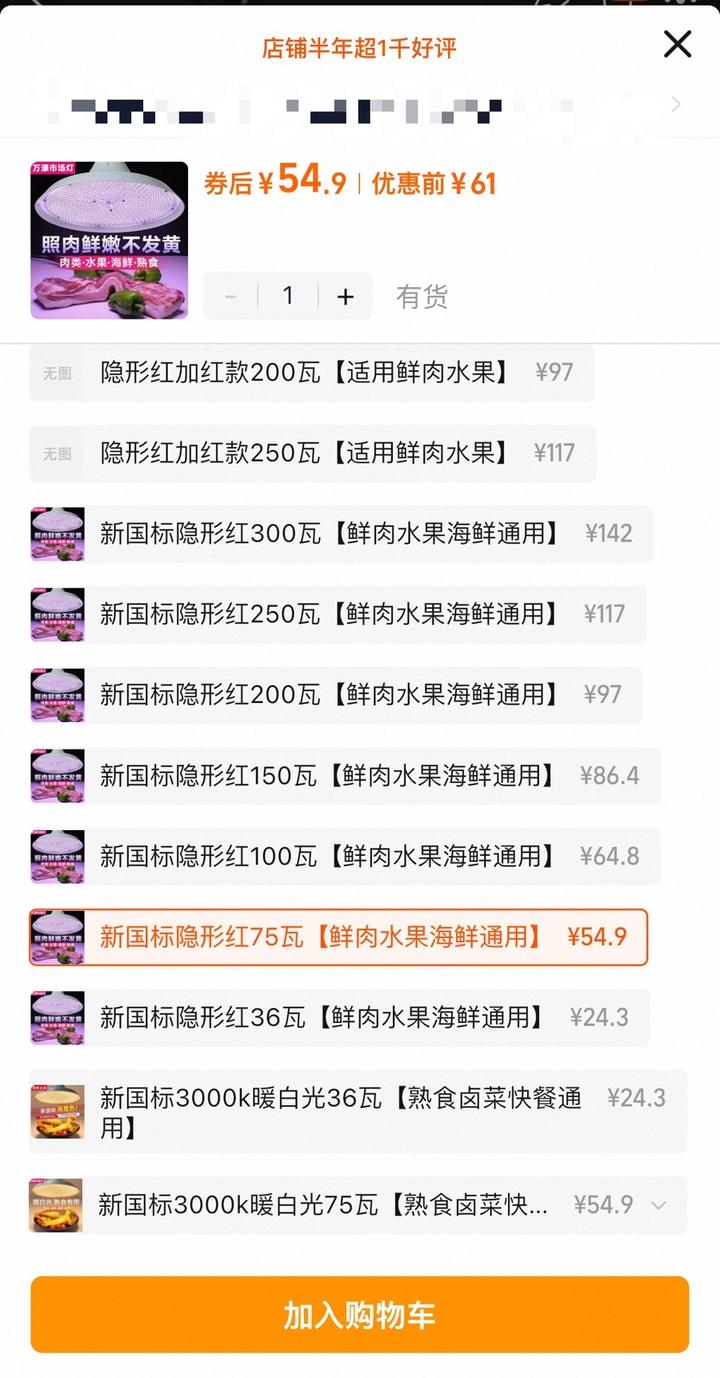This screenshot has height=1378, width=720.
Task: Select 隐形红加红款250瓦 option
Action: tap(312, 453)
